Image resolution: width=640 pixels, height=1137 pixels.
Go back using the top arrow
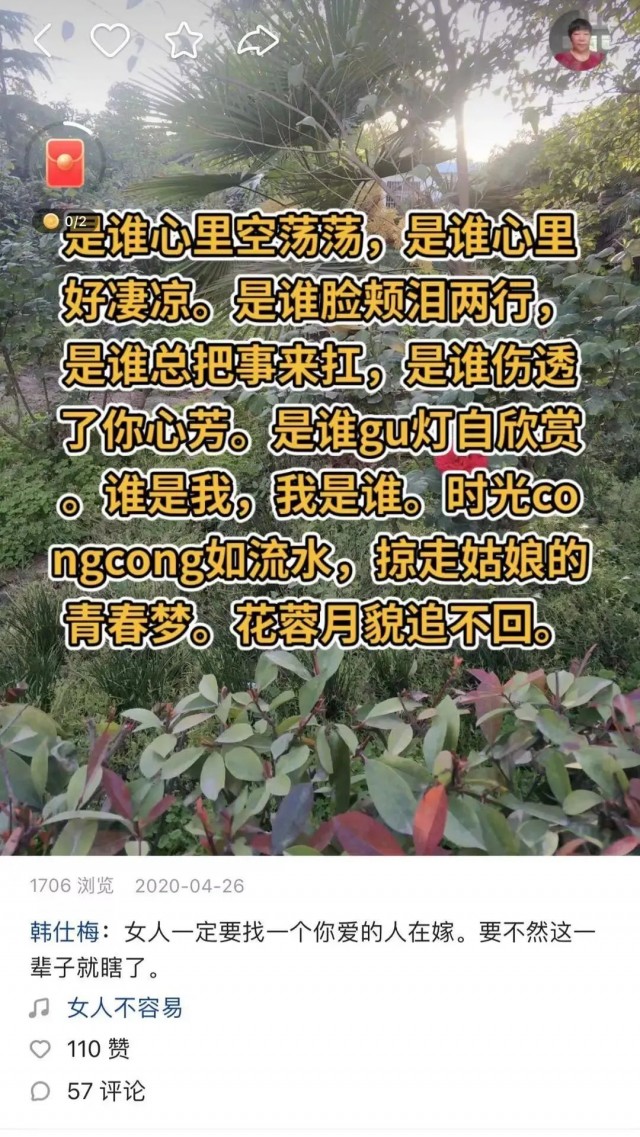tap(42, 40)
